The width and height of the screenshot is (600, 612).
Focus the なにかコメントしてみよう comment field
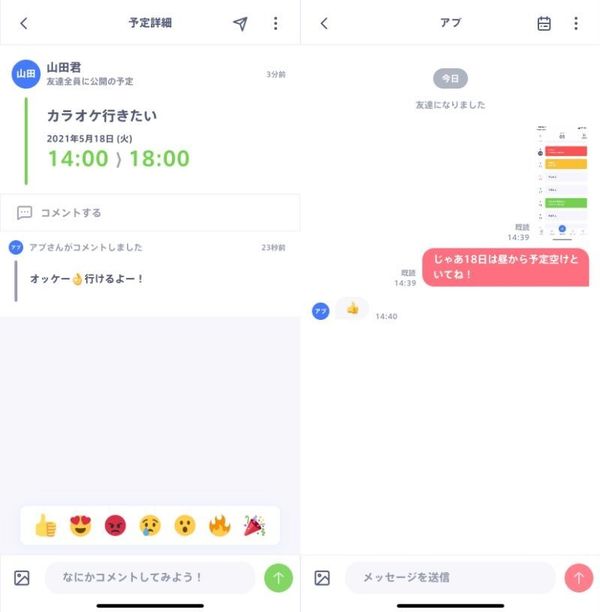[x=150, y=577]
